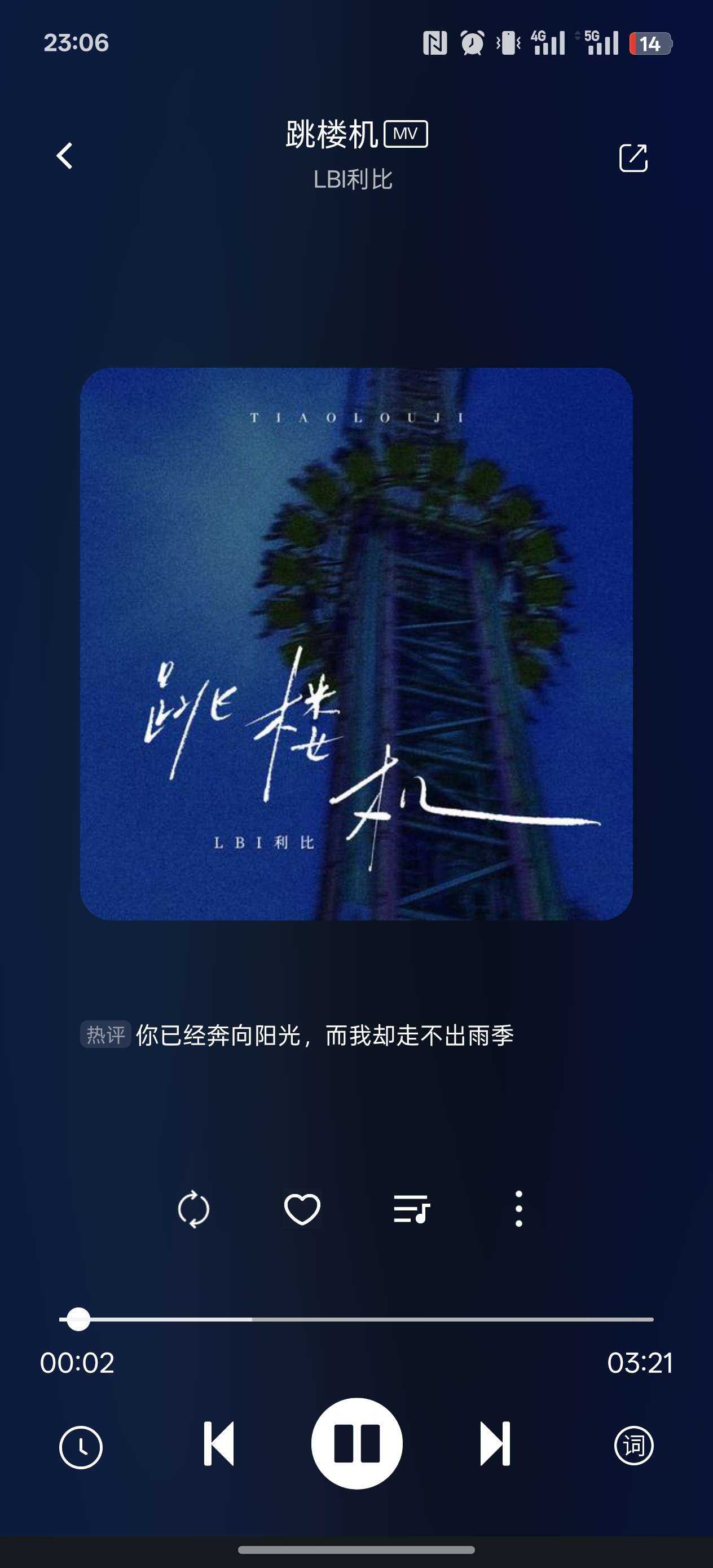
Task: Pause the current song
Action: (357, 1444)
